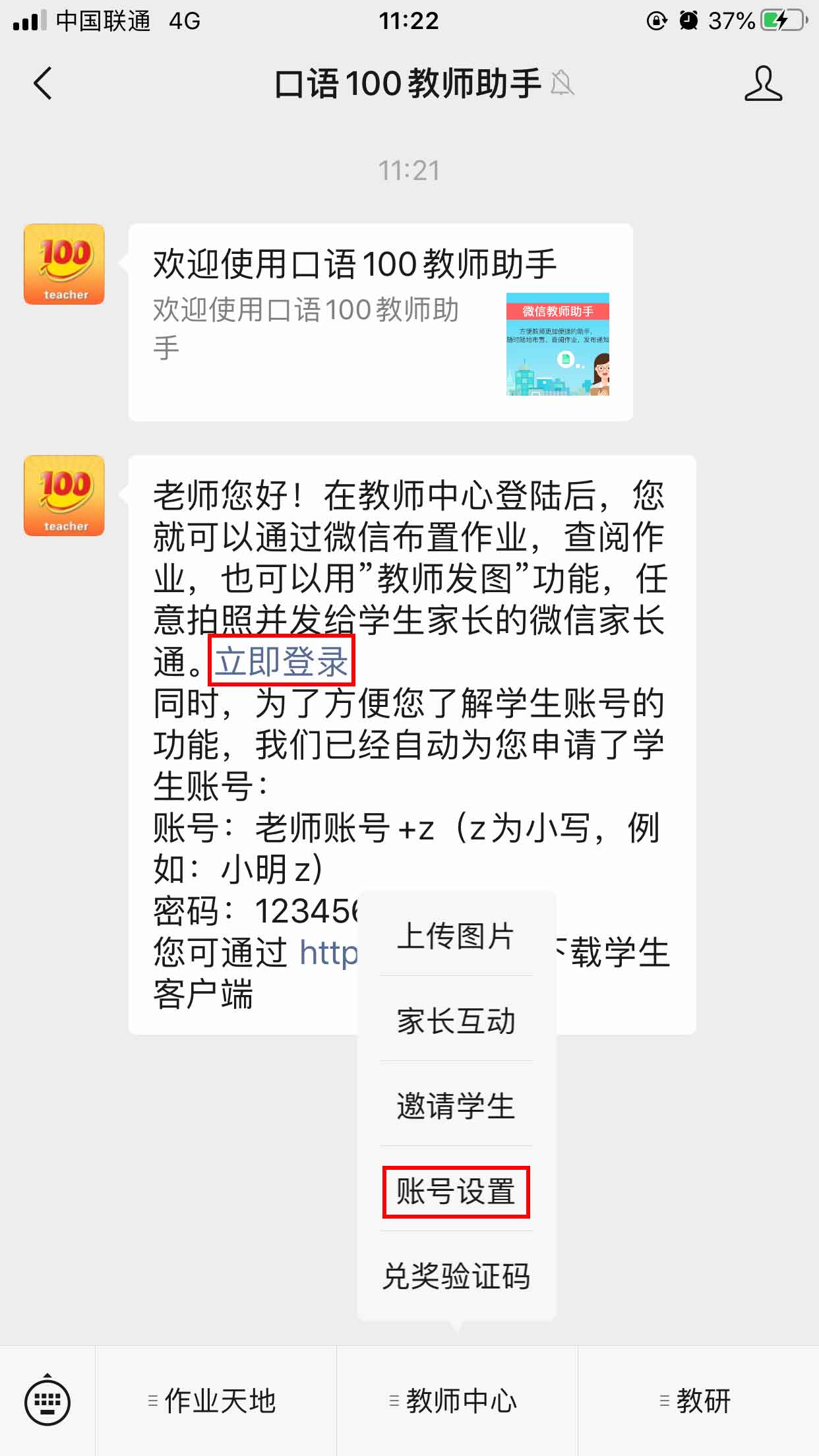The width and height of the screenshot is (819, 1456).
Task: Tap 兑奖验证码 in the menu
Action: [x=456, y=1276]
